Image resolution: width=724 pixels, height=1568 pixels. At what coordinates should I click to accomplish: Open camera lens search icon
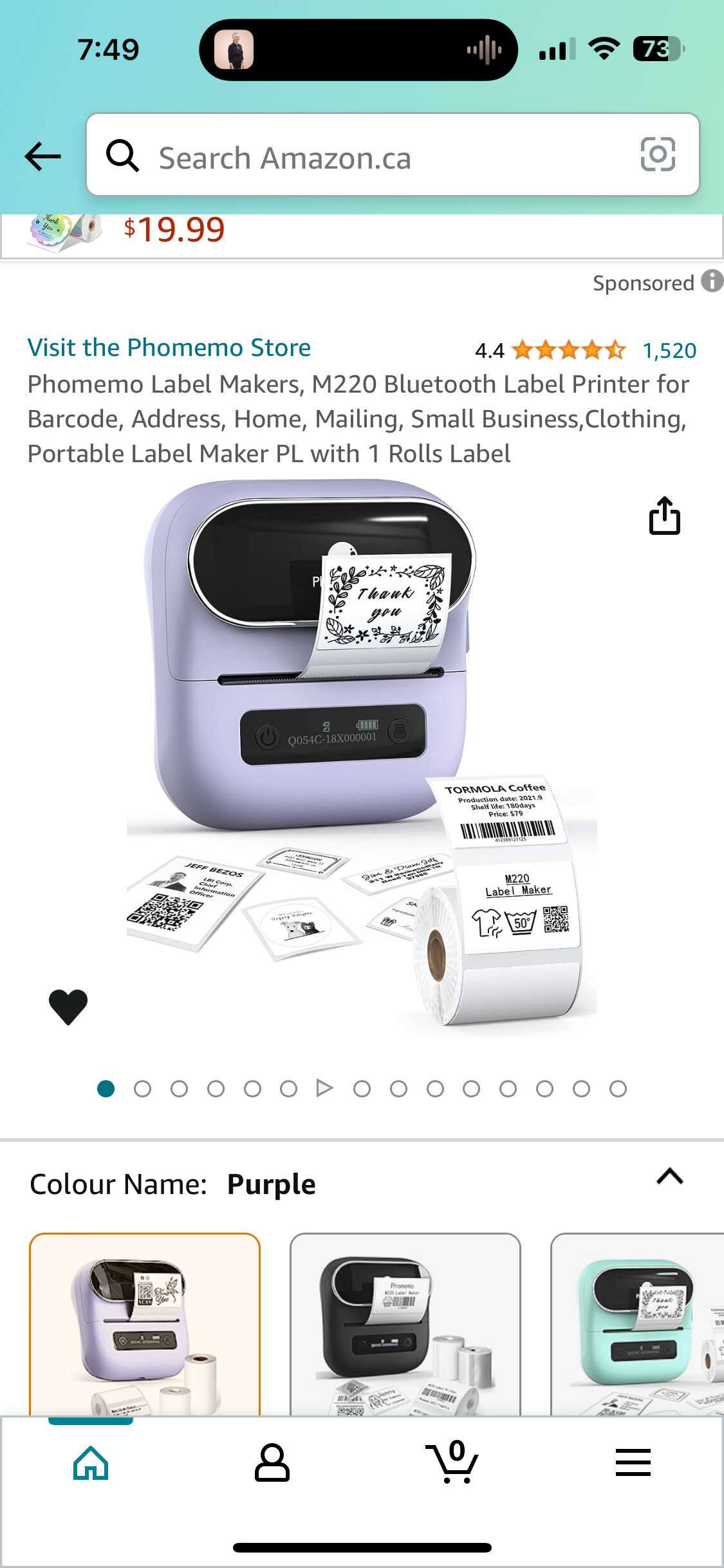coord(658,155)
